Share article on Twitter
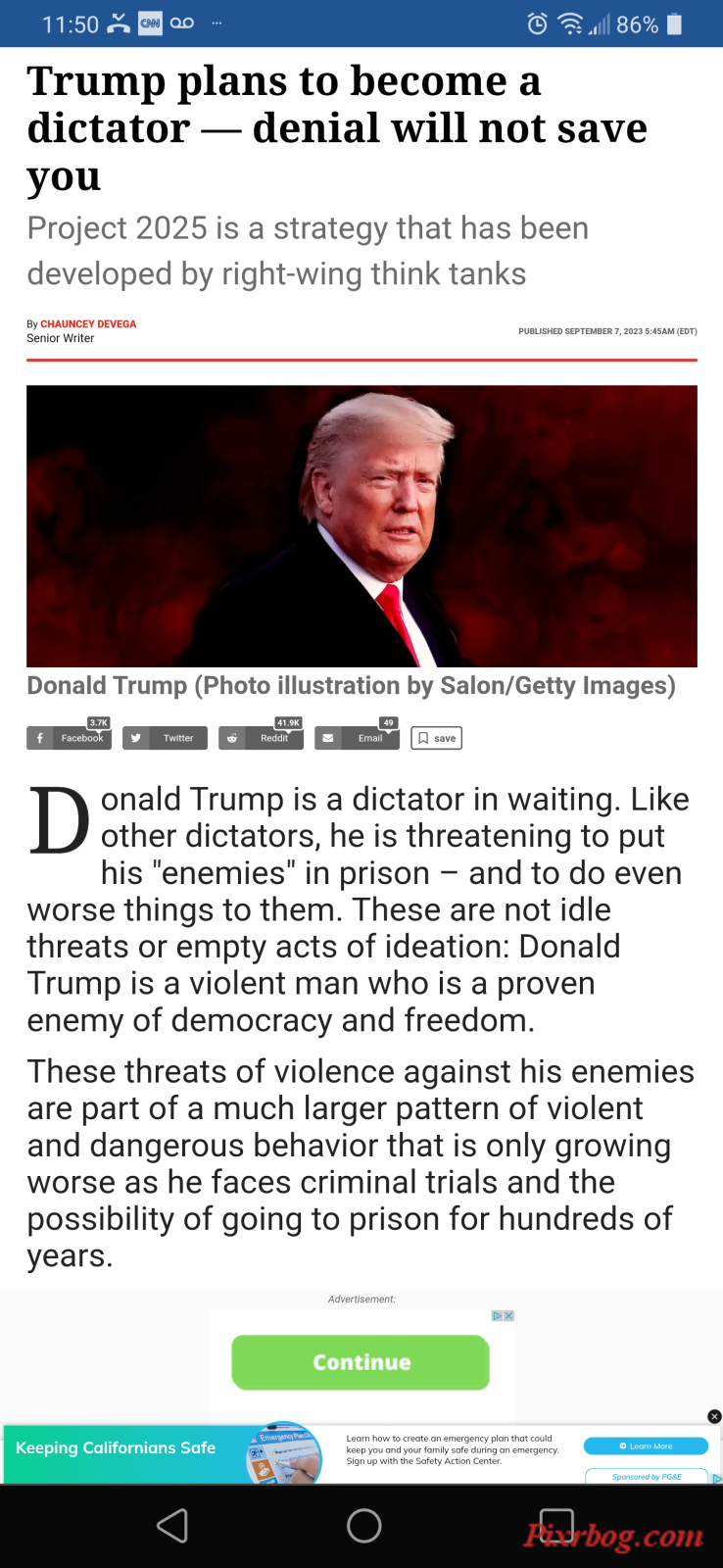723x1568 pixels. click(x=165, y=738)
